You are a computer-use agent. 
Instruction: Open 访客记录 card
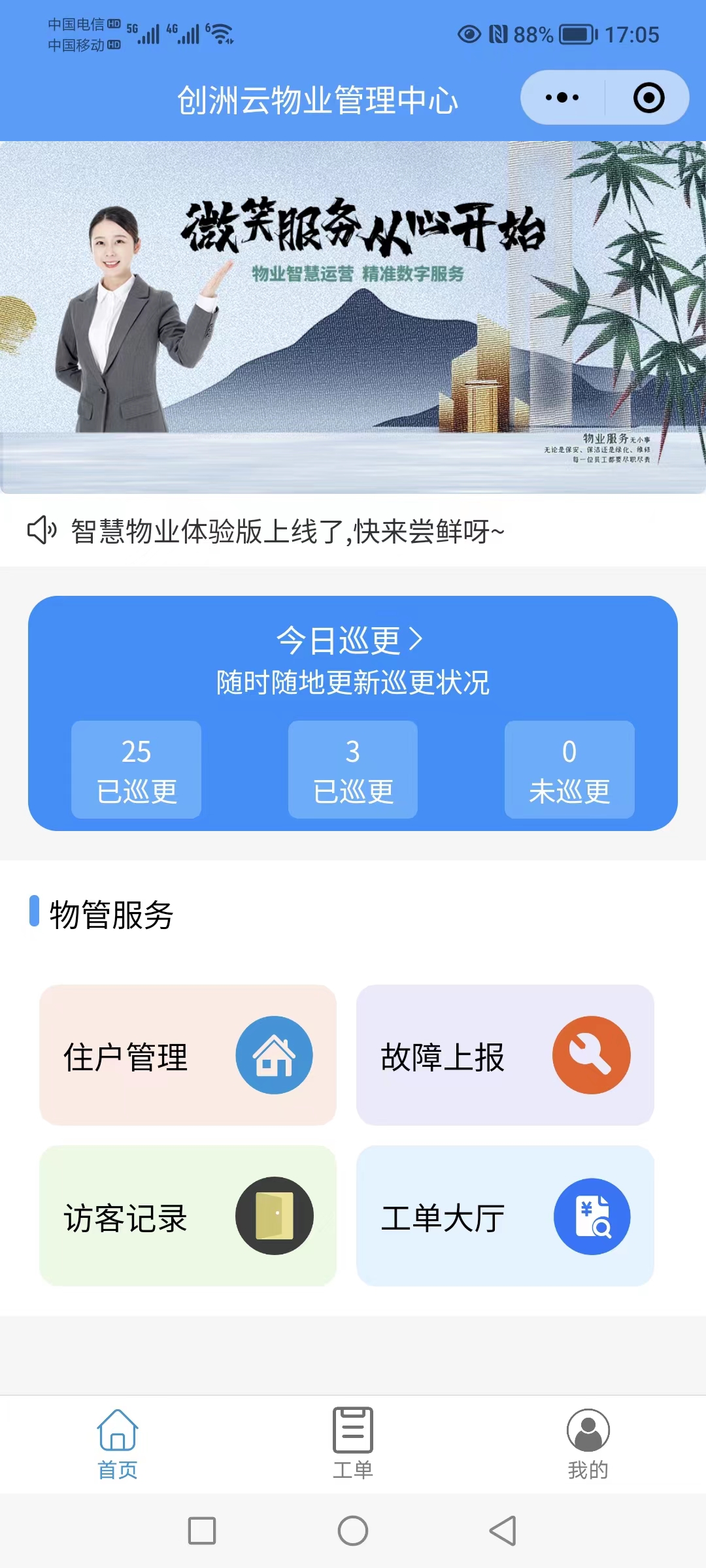click(188, 1216)
